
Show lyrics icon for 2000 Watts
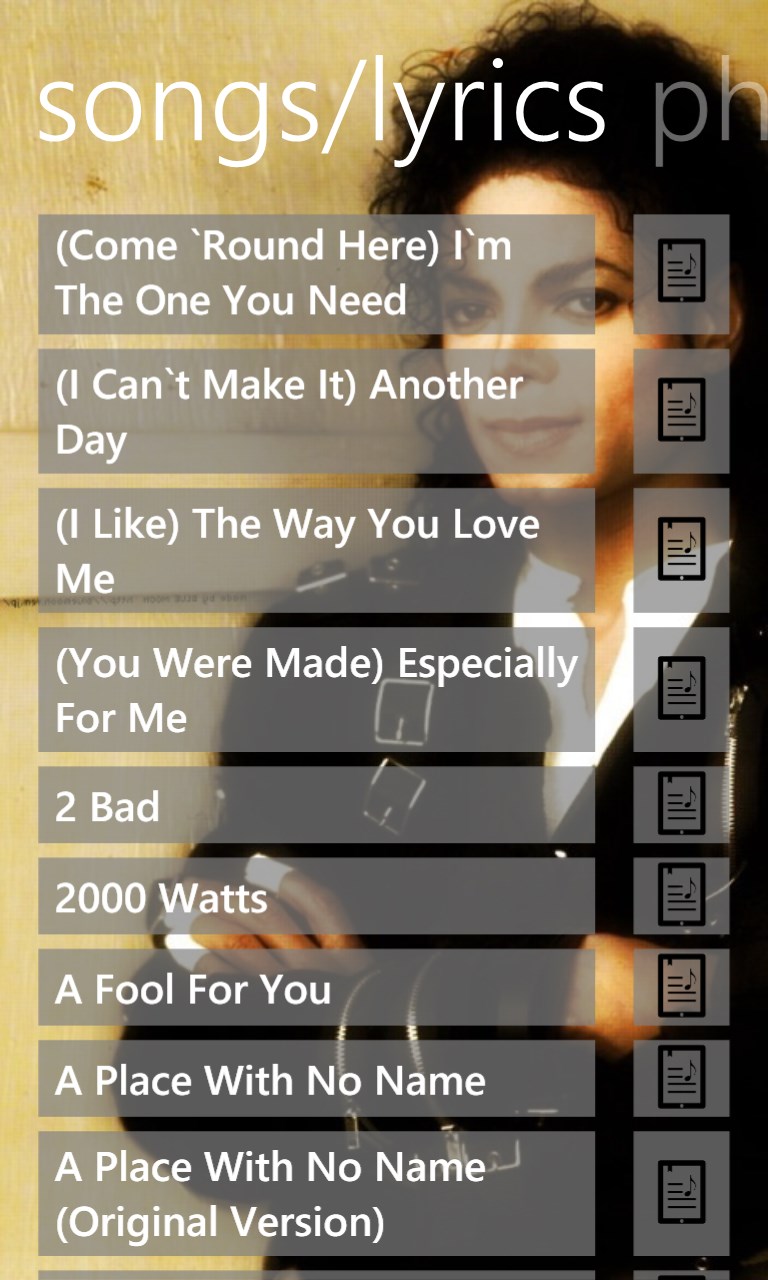pyautogui.click(x=681, y=896)
